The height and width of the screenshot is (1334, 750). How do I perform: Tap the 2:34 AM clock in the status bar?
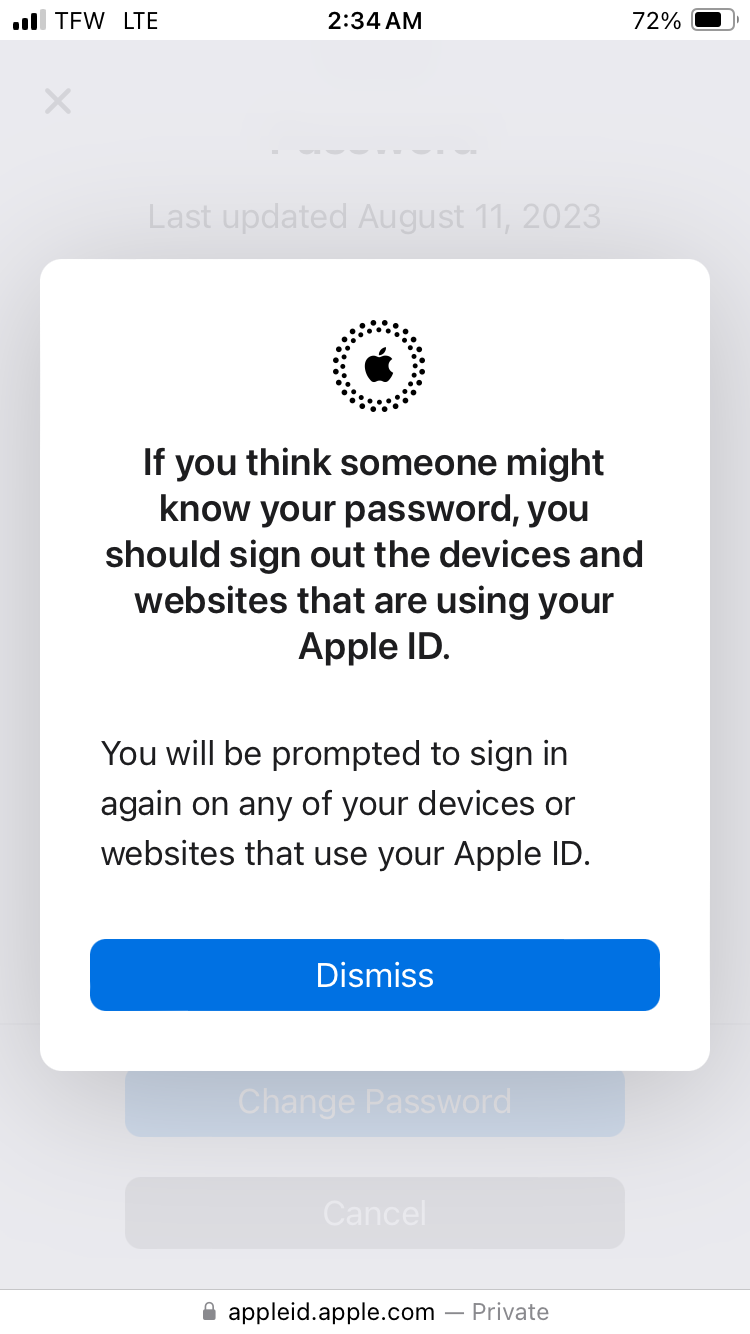(375, 20)
